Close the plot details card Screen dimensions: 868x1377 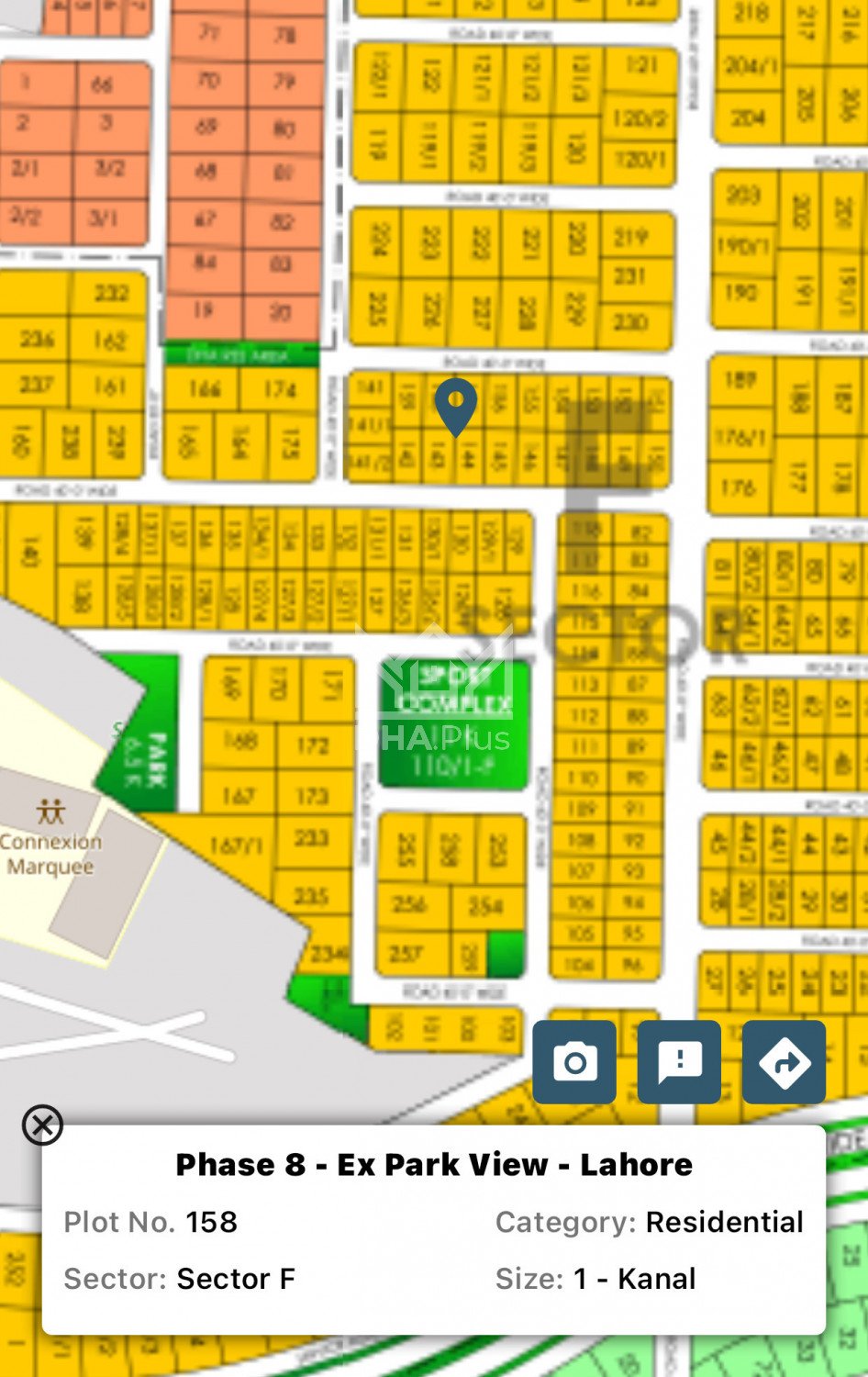coord(42,1125)
